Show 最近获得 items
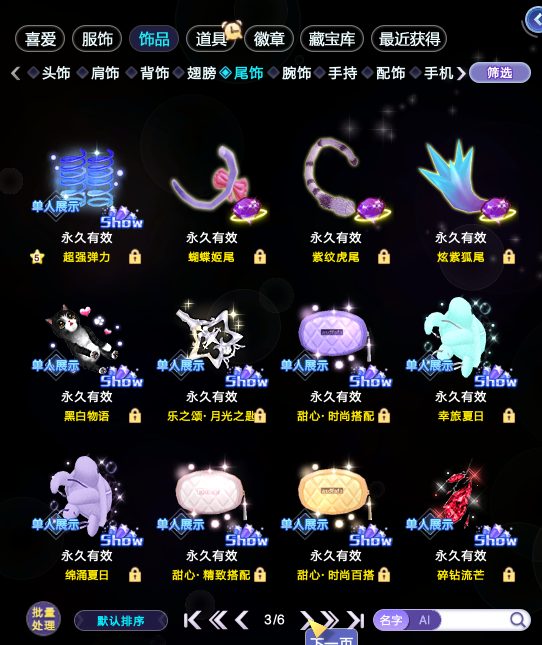The height and width of the screenshot is (645, 542). [409, 39]
